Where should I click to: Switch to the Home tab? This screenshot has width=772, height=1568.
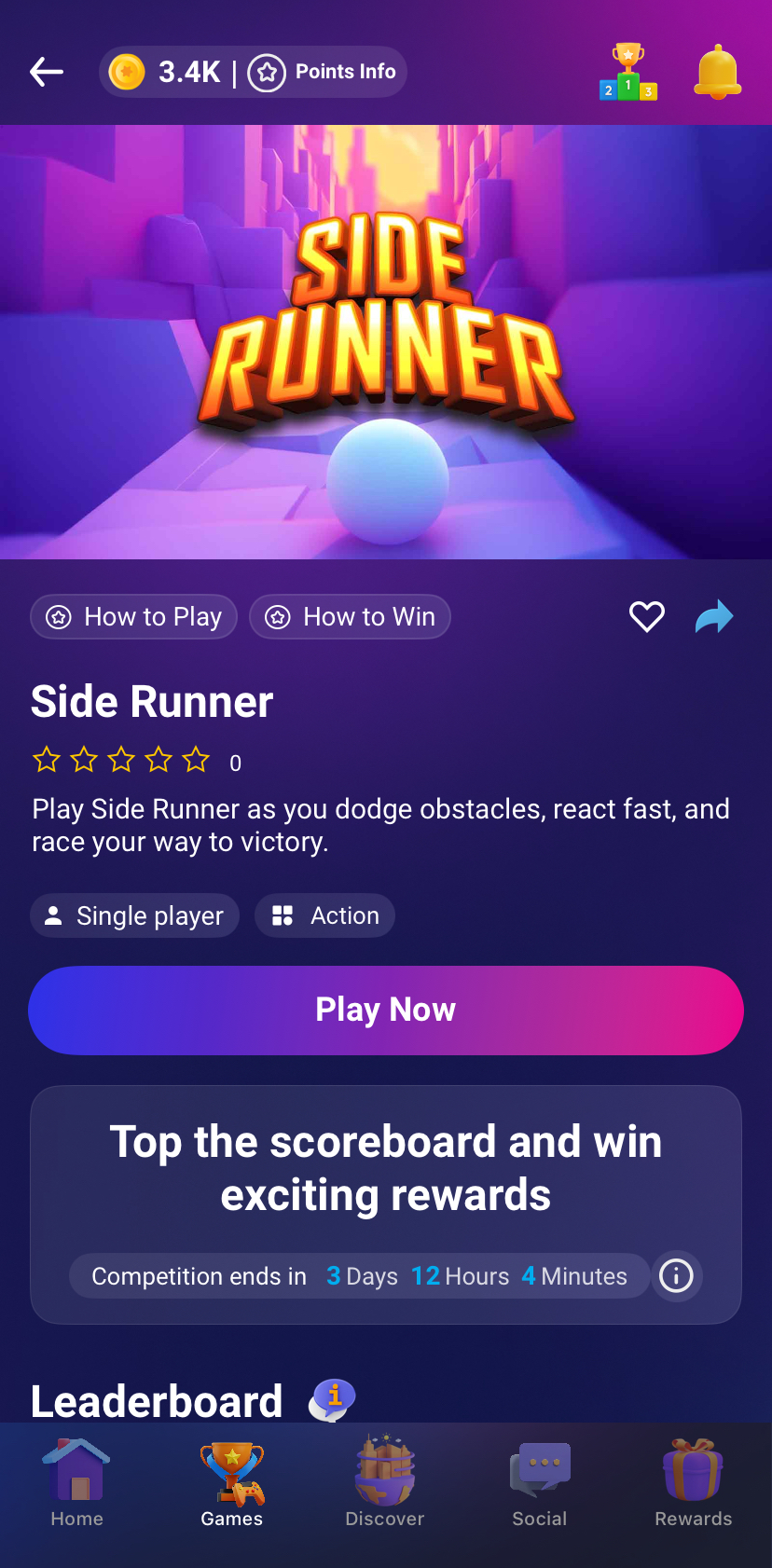(77, 1484)
